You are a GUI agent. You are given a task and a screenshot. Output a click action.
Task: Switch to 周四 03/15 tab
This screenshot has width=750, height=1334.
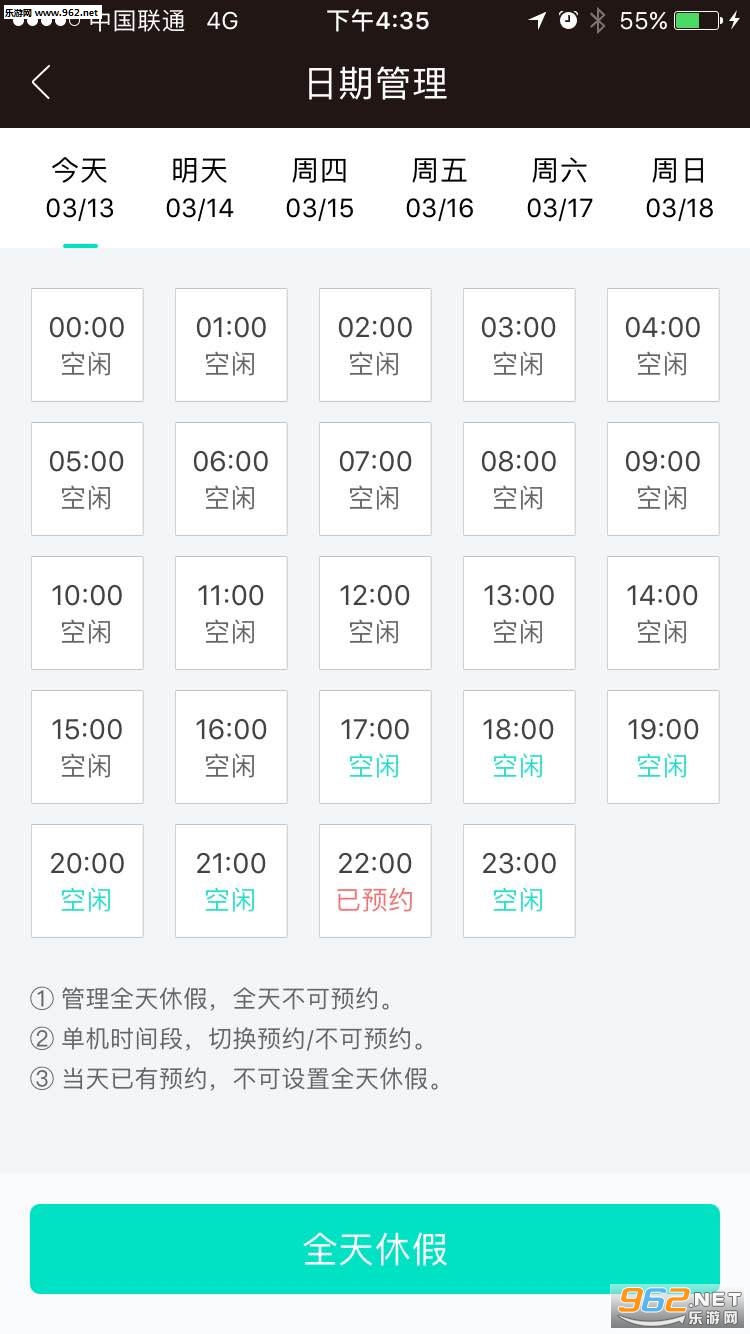(x=319, y=188)
